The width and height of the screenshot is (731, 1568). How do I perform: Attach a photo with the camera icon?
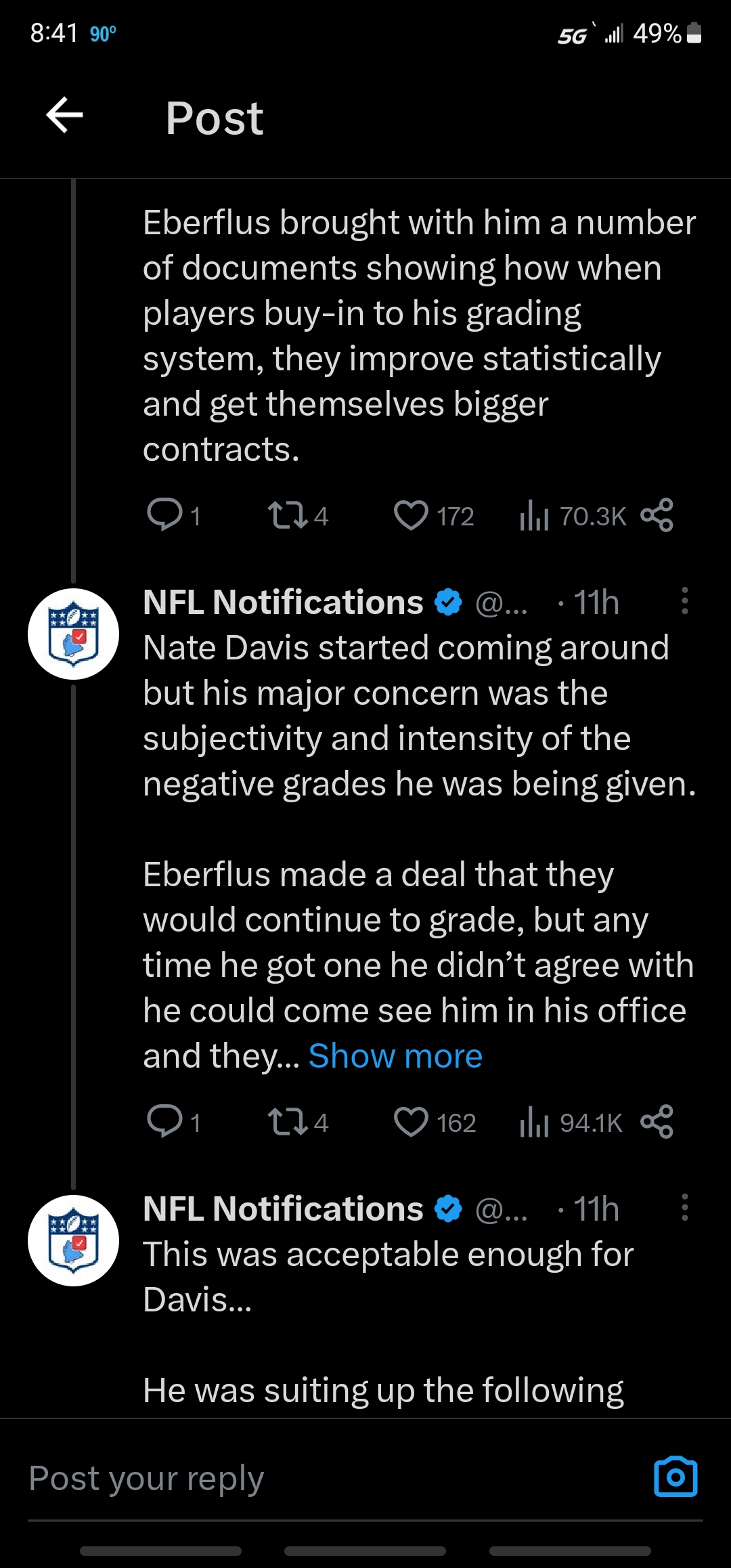pos(675,1477)
